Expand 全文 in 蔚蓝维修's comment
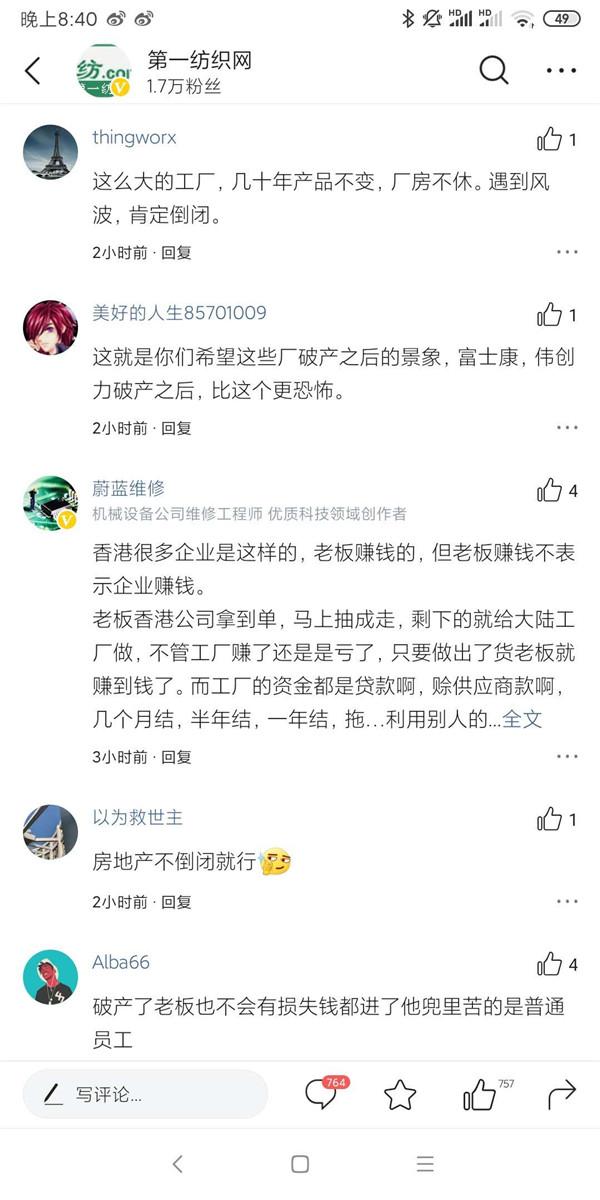Image resolution: width=600 pixels, height=1200 pixels. point(522,719)
